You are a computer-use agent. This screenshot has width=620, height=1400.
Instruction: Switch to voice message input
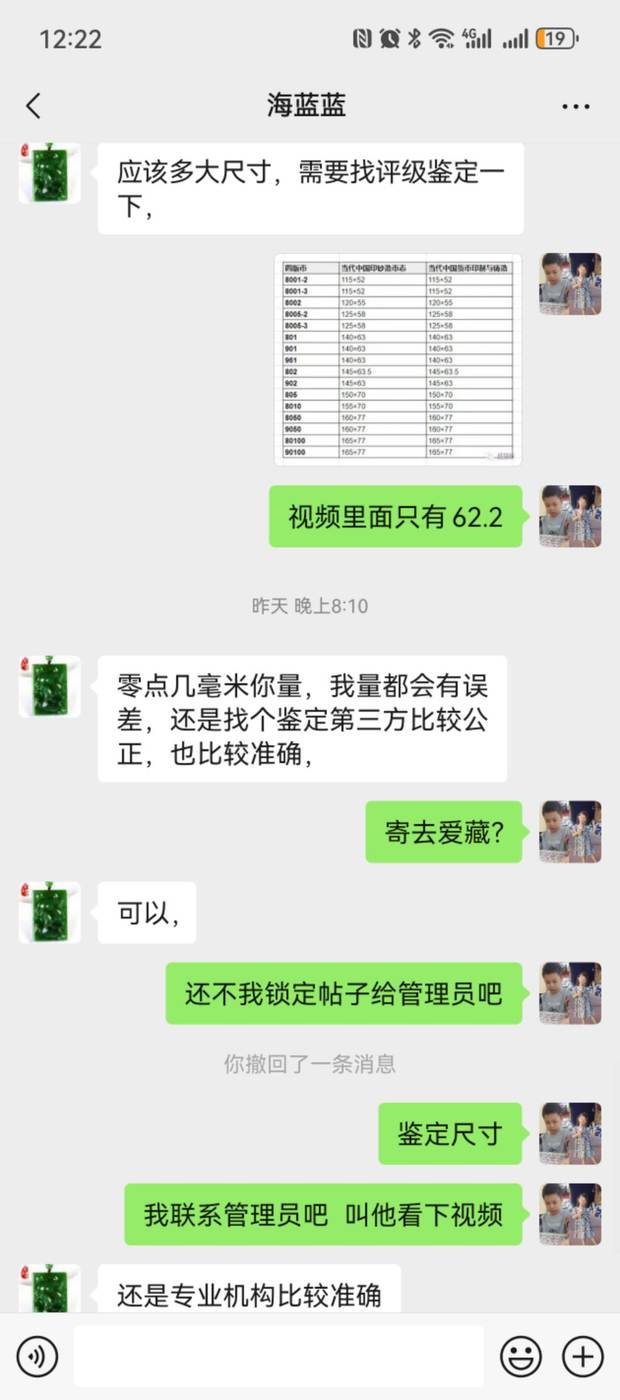(37, 1357)
